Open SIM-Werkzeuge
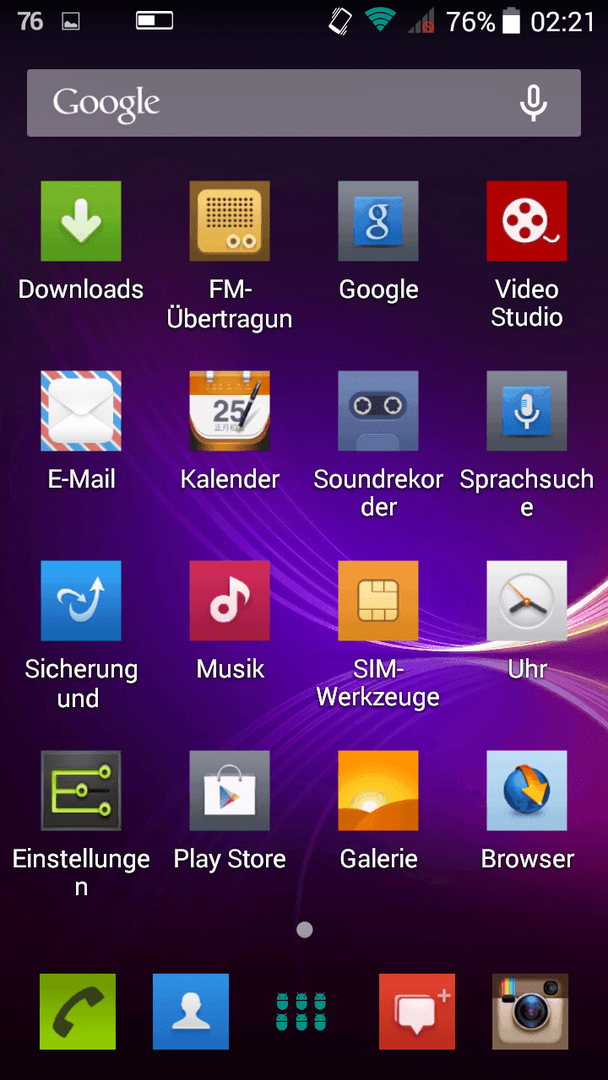 pos(378,601)
